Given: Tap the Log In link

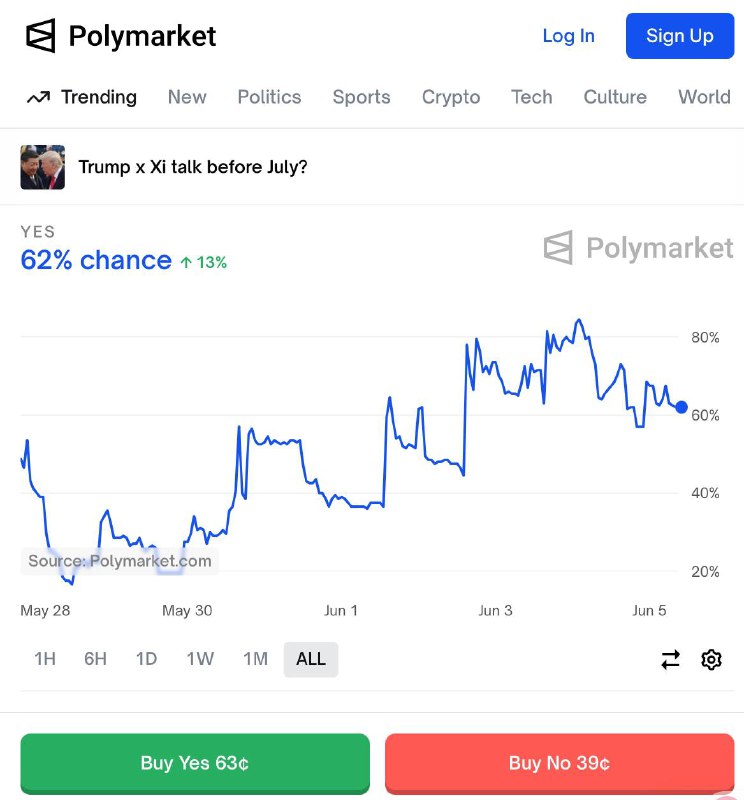Looking at the screenshot, I should tap(568, 36).
